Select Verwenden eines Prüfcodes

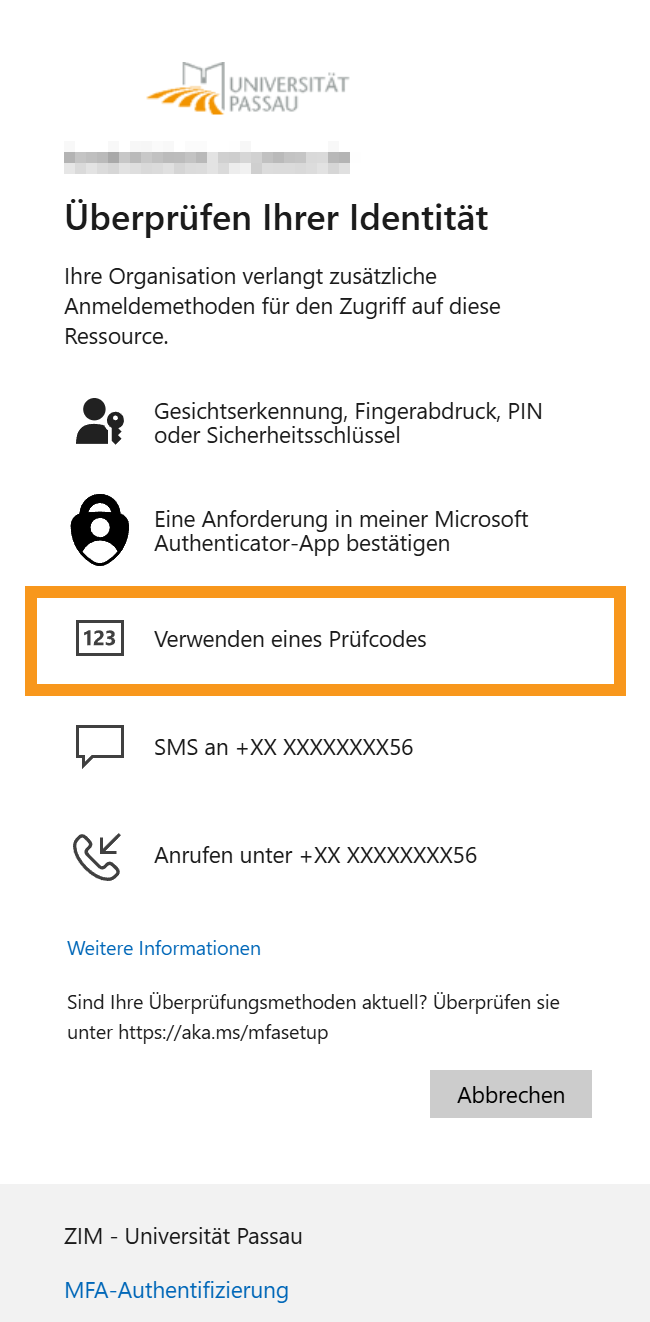tap(290, 639)
